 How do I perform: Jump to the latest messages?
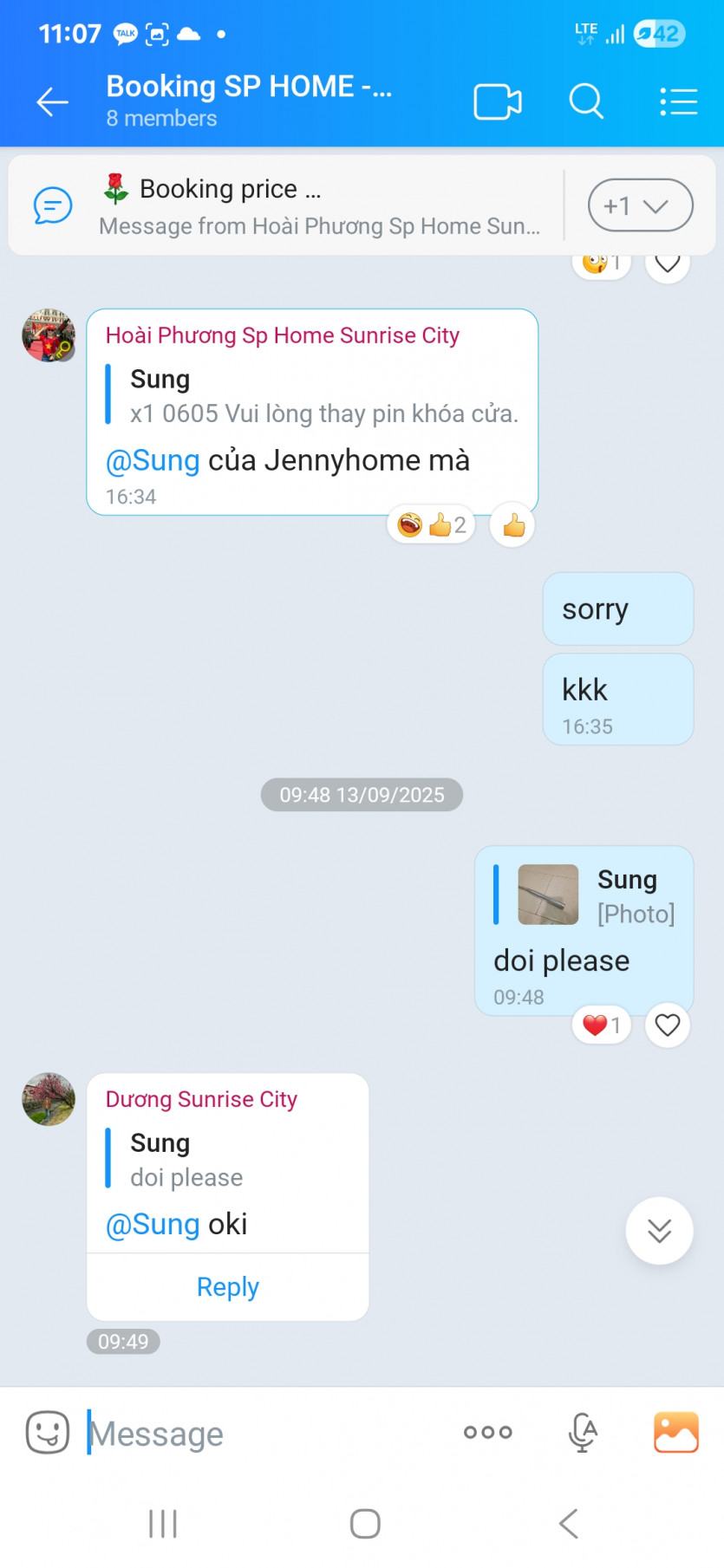click(659, 1231)
